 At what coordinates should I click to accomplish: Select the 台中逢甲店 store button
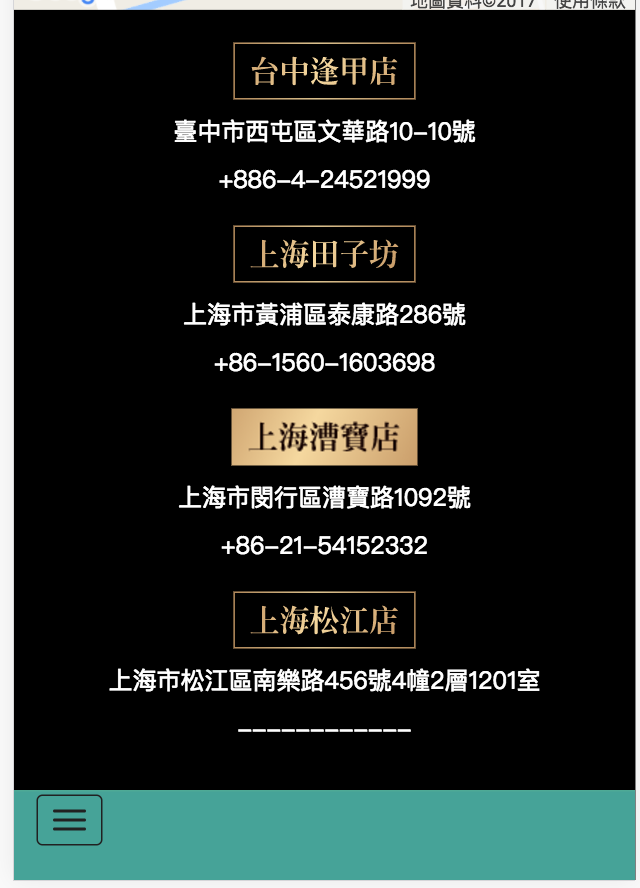click(x=324, y=71)
